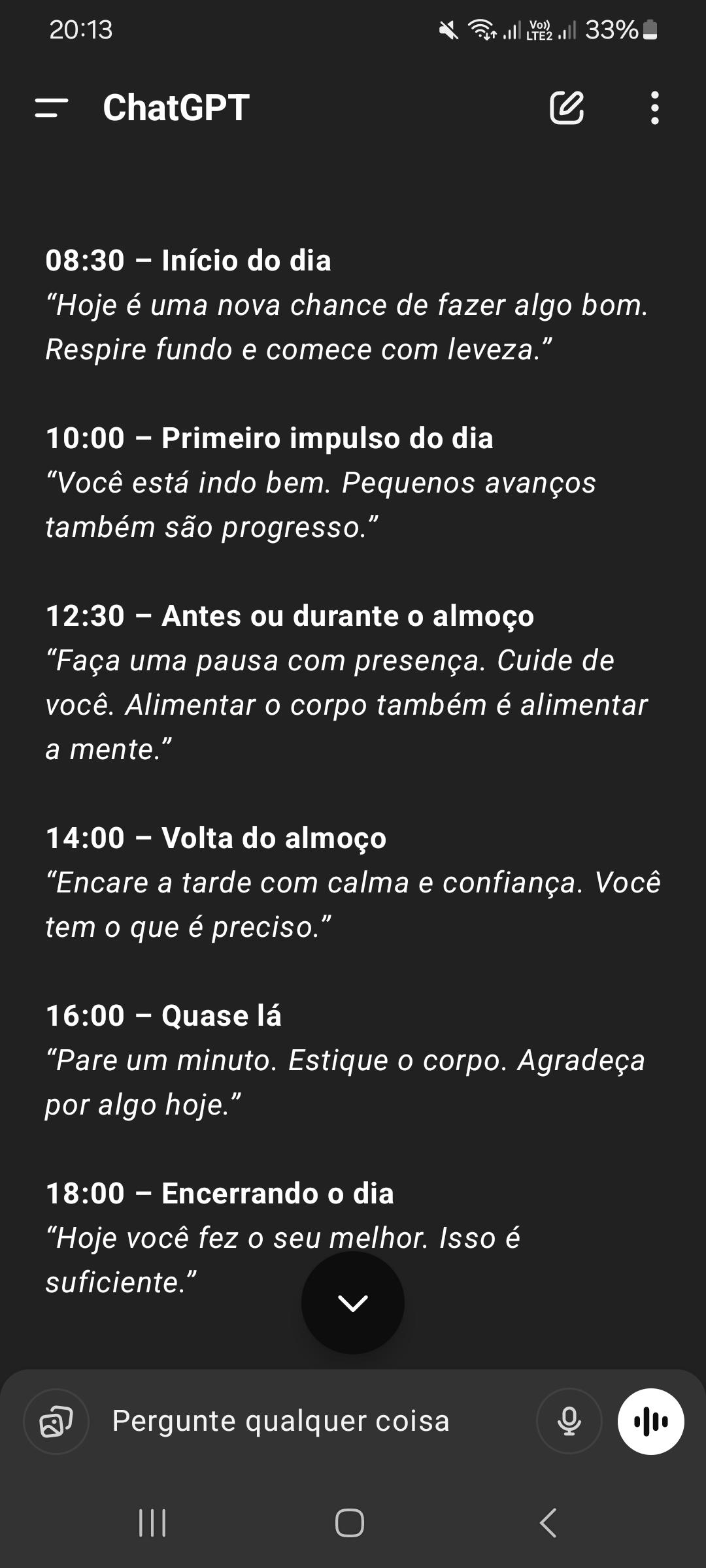Start a new chat

click(566, 108)
